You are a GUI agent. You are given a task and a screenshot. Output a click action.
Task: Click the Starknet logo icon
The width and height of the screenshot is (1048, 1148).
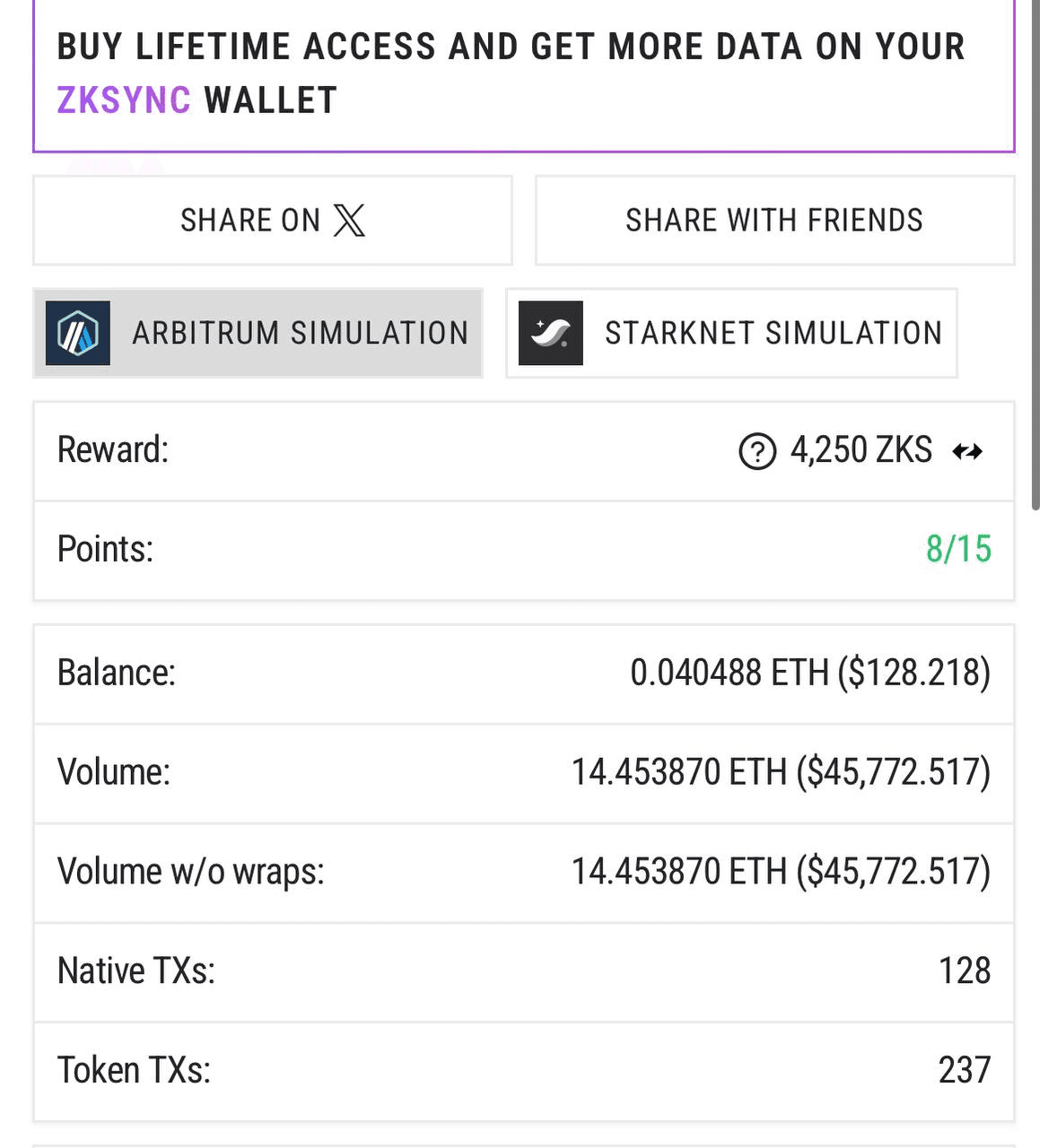(x=551, y=334)
